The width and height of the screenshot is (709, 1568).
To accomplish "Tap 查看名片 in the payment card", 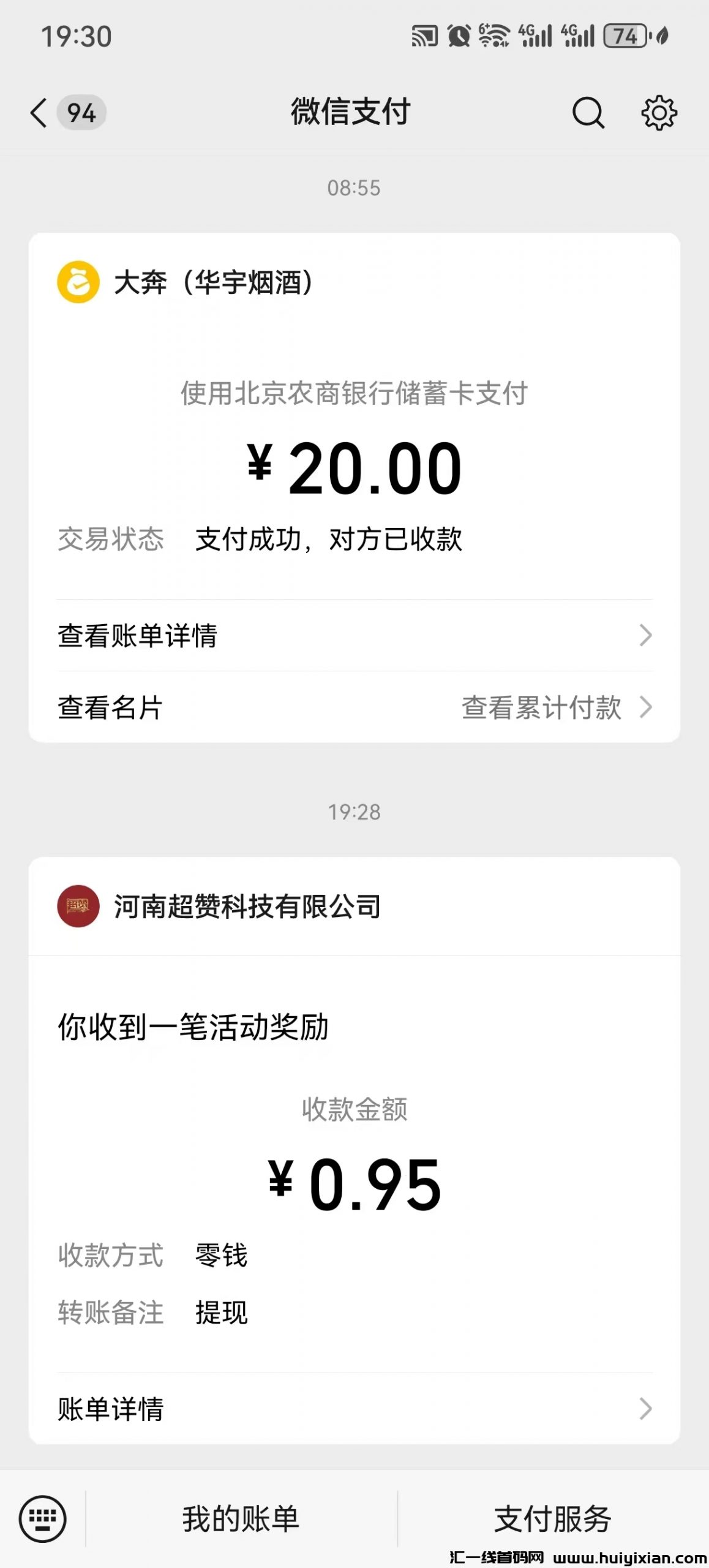I will (110, 707).
